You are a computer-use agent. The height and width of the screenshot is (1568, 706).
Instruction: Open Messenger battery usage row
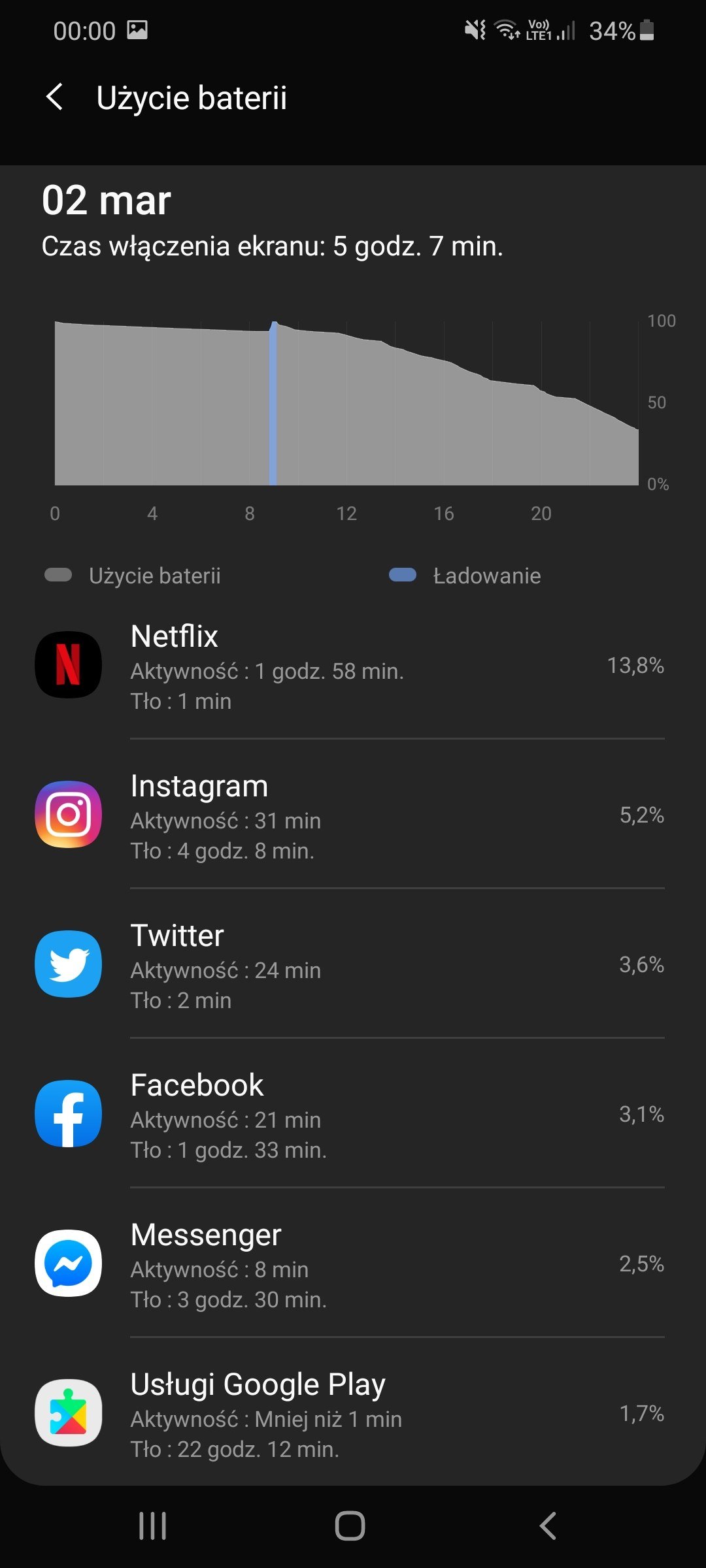point(353,1264)
